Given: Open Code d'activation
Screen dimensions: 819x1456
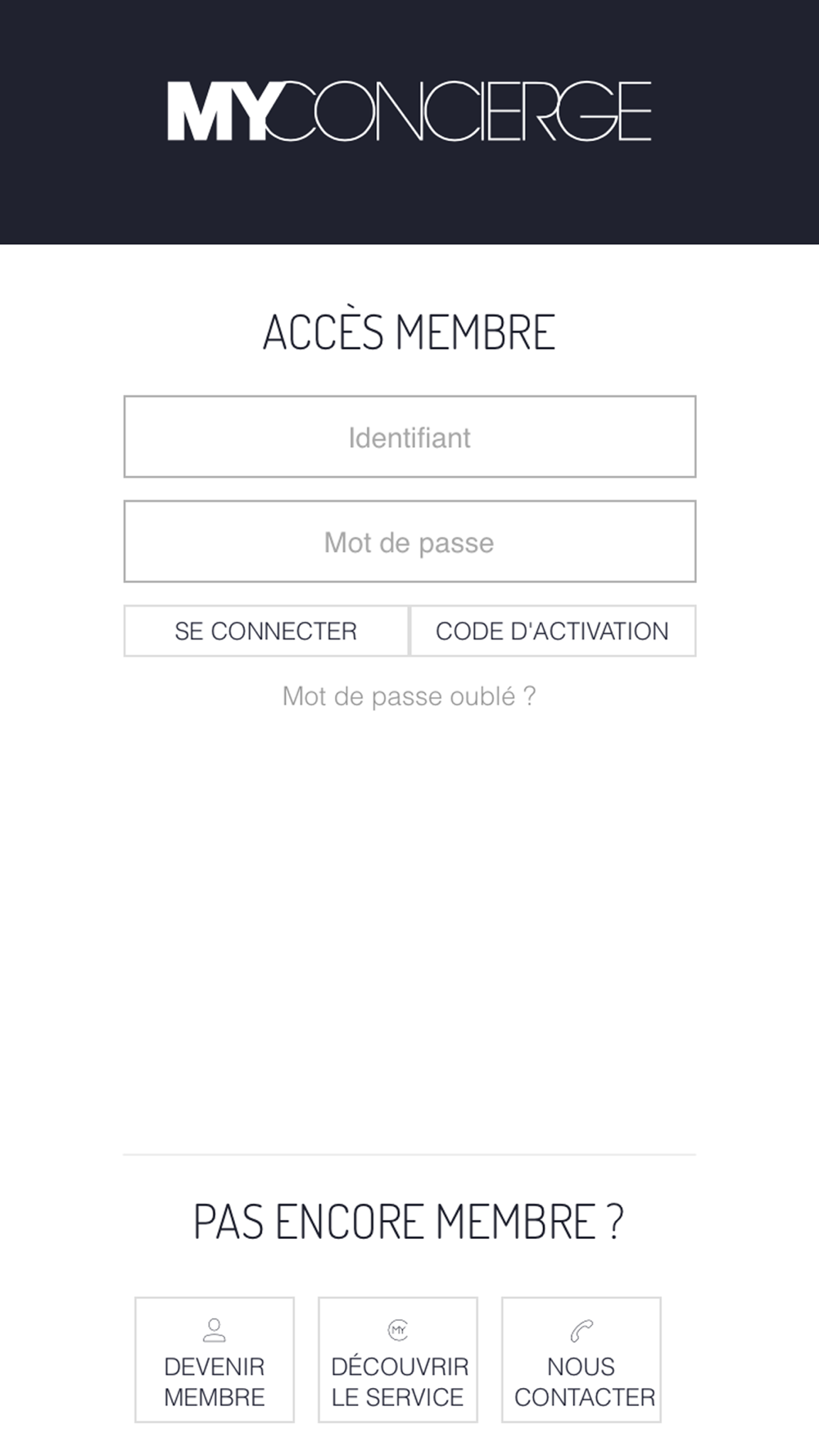Looking at the screenshot, I should pos(553,631).
